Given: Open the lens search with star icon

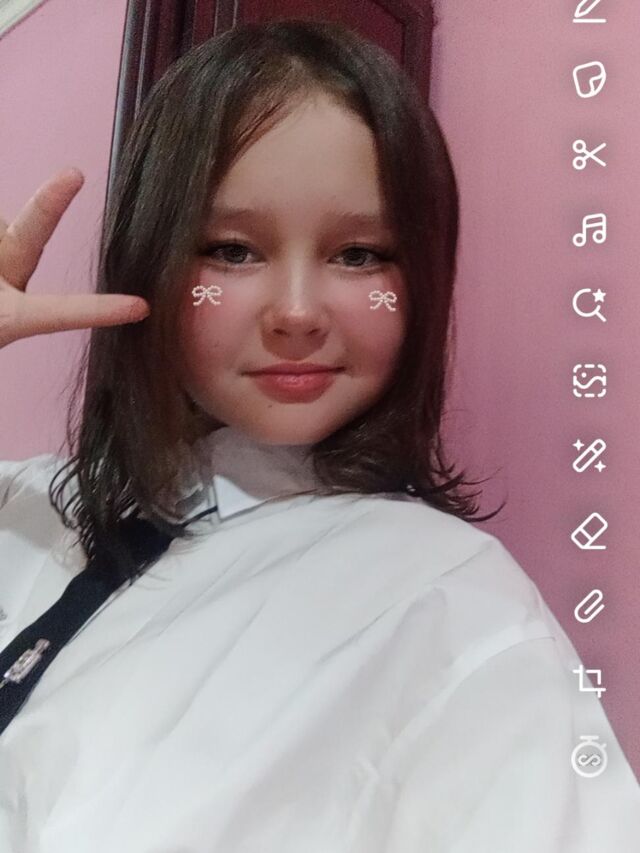Looking at the screenshot, I should (589, 305).
